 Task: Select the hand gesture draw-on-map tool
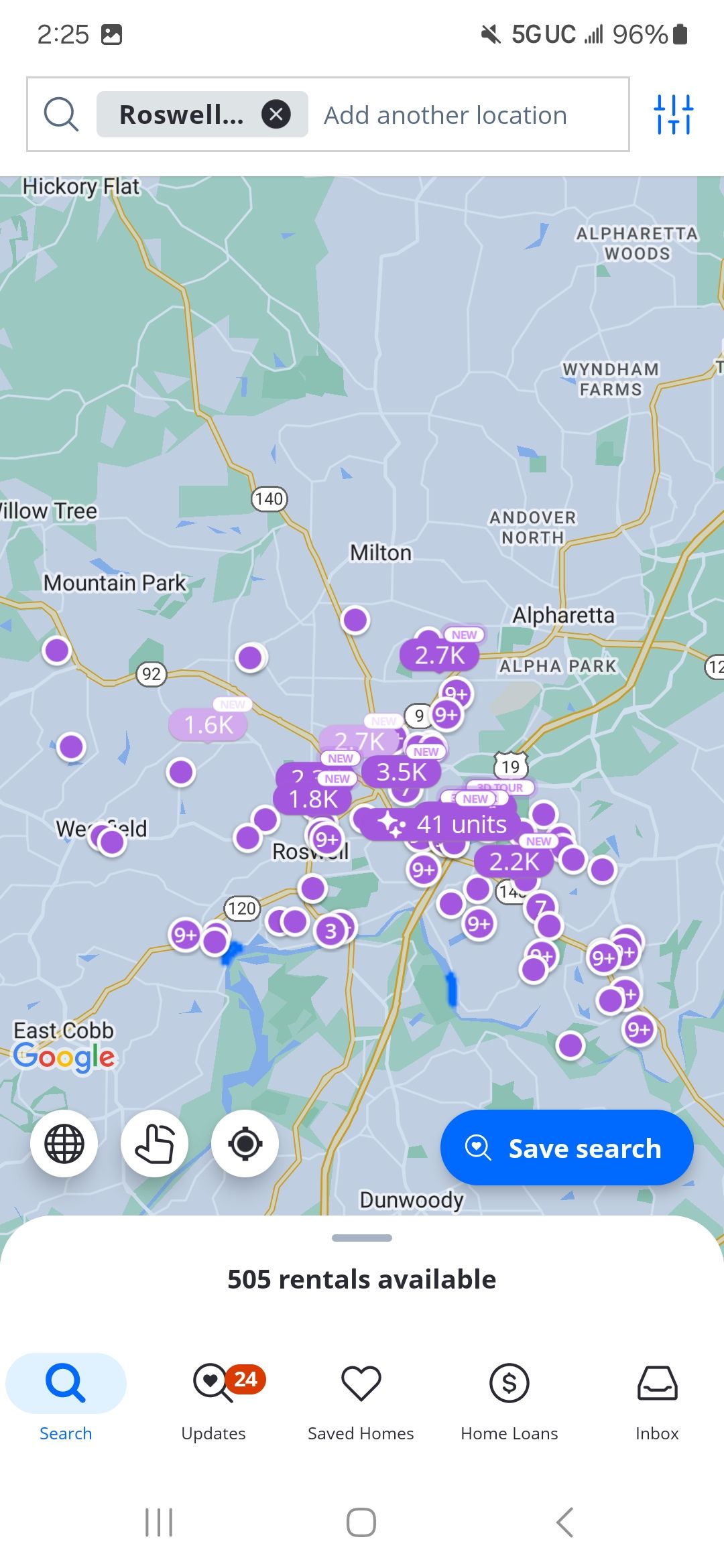pos(154,1144)
